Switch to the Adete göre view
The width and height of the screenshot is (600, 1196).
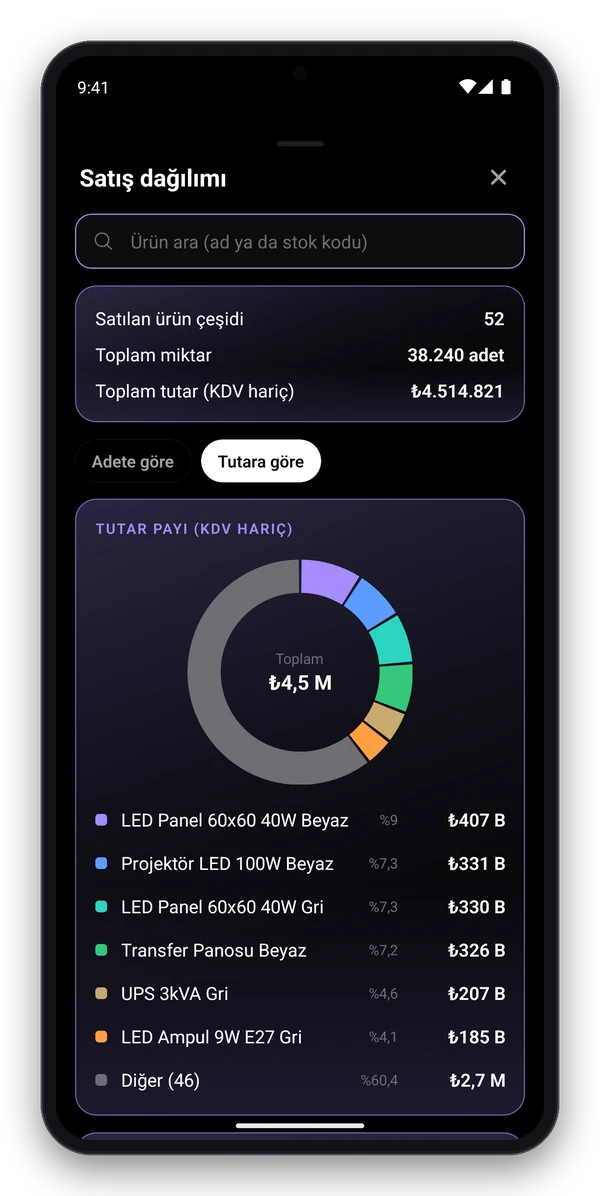133,461
